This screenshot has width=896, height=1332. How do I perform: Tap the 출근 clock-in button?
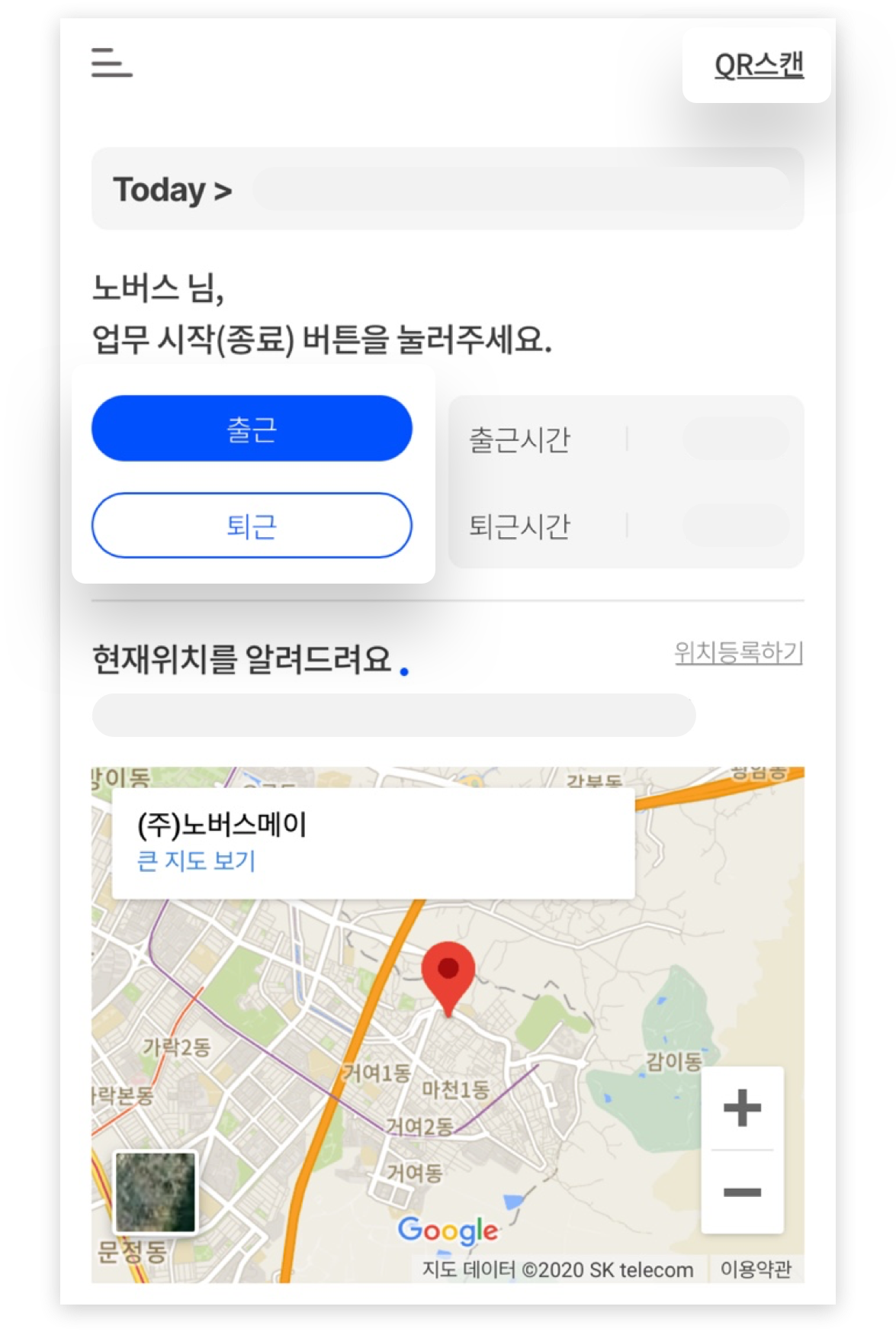(252, 429)
